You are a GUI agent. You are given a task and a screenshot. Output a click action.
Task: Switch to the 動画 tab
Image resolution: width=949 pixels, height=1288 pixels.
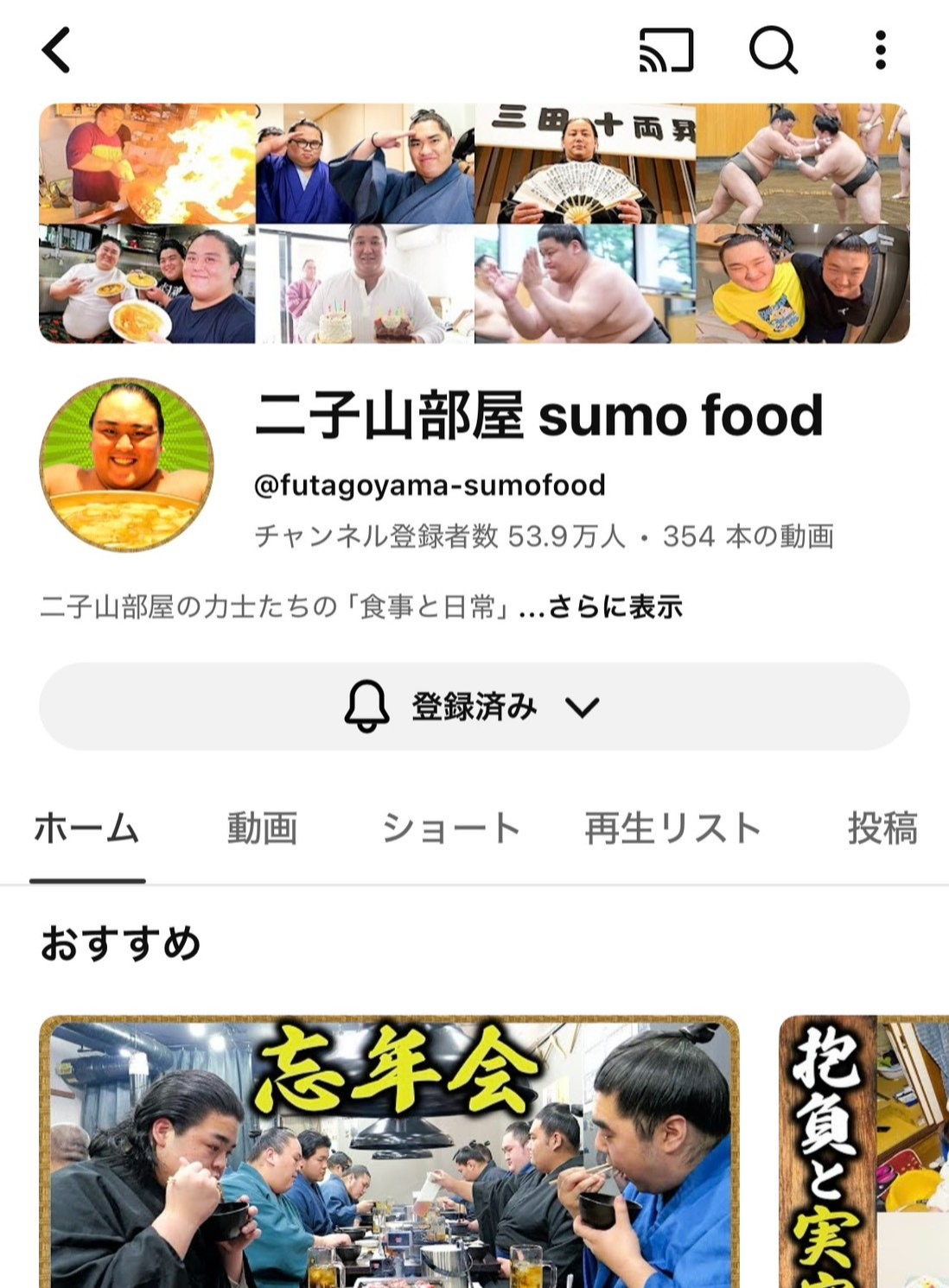262,828
